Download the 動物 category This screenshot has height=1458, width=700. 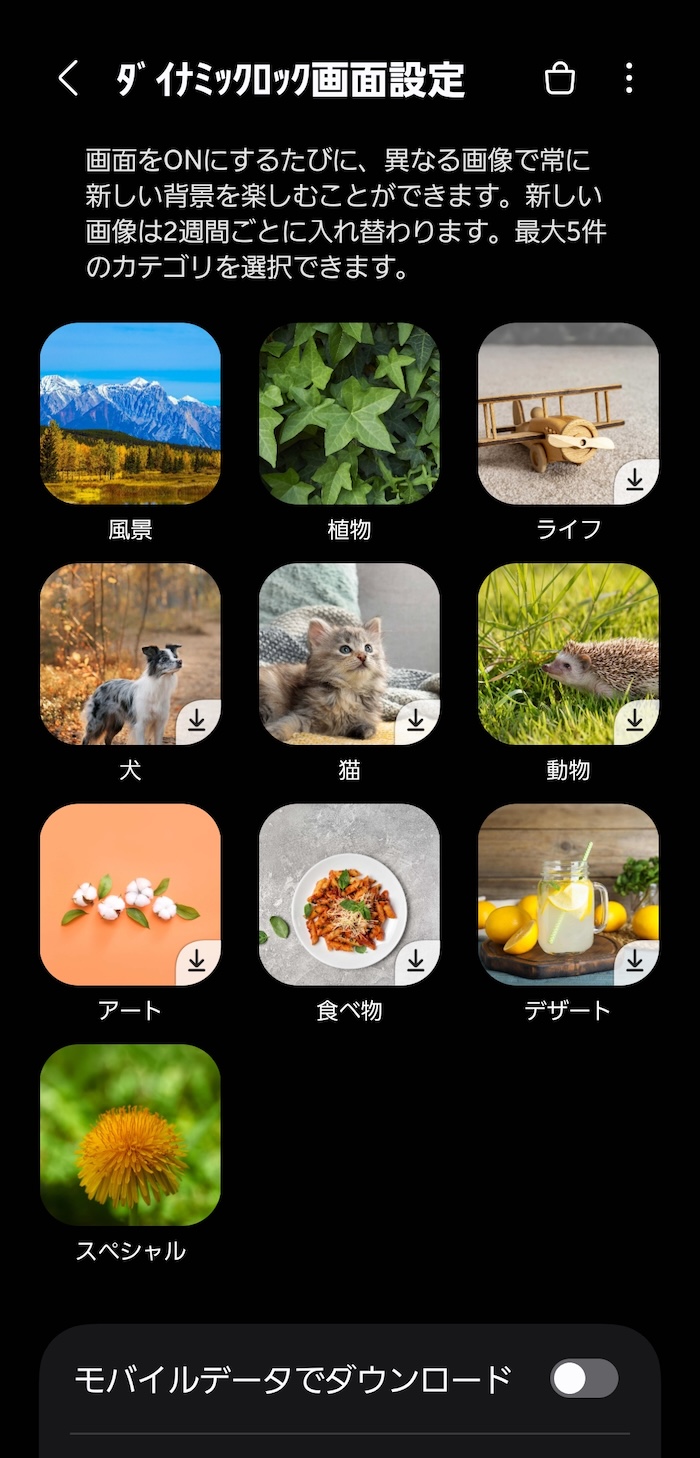634,721
